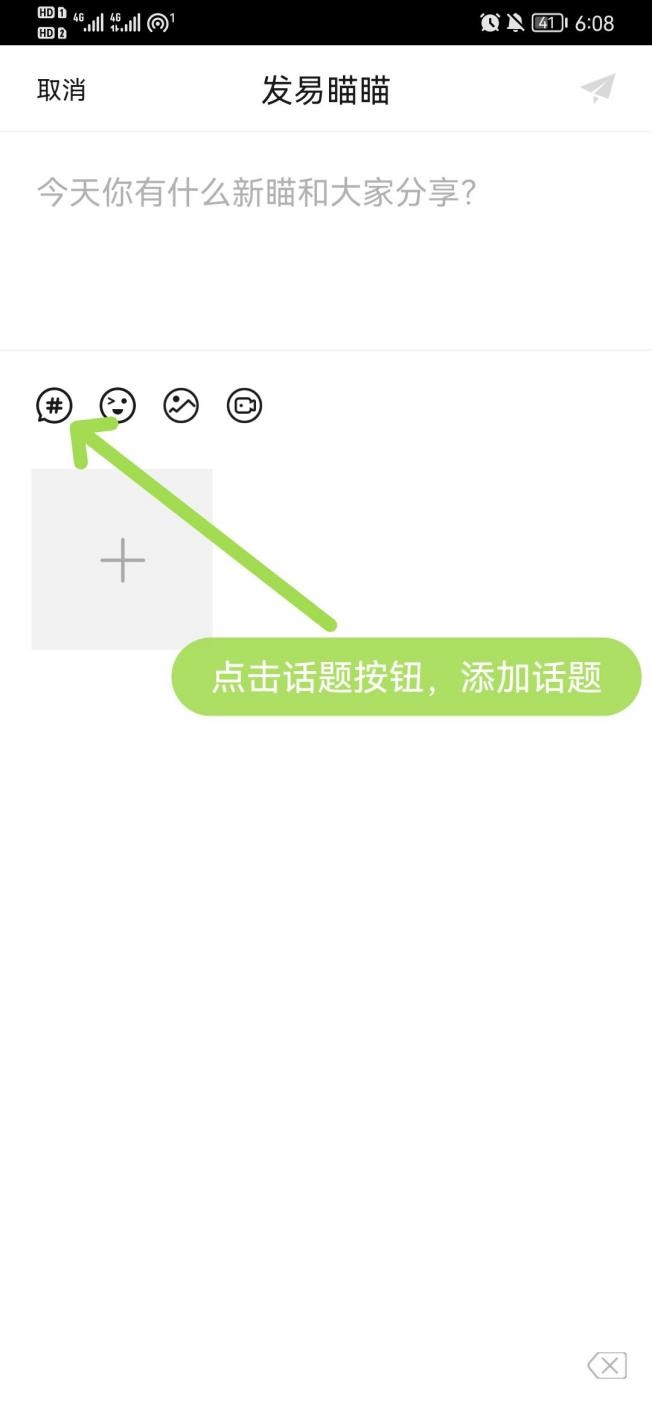Attach a video via the camera icon
Screen dimensions: 652x1412
(244, 406)
